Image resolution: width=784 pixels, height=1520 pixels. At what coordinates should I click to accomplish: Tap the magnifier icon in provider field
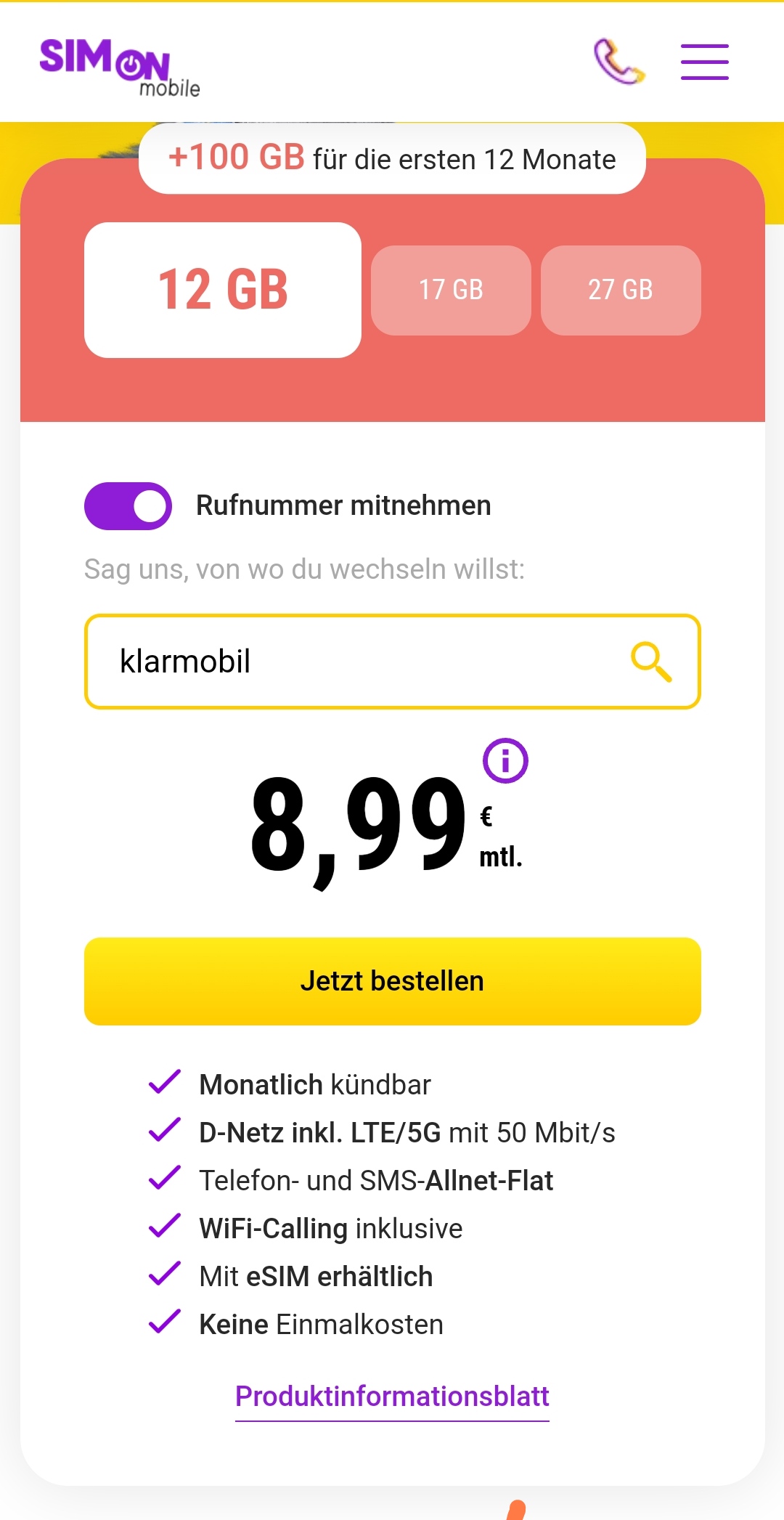point(651,662)
